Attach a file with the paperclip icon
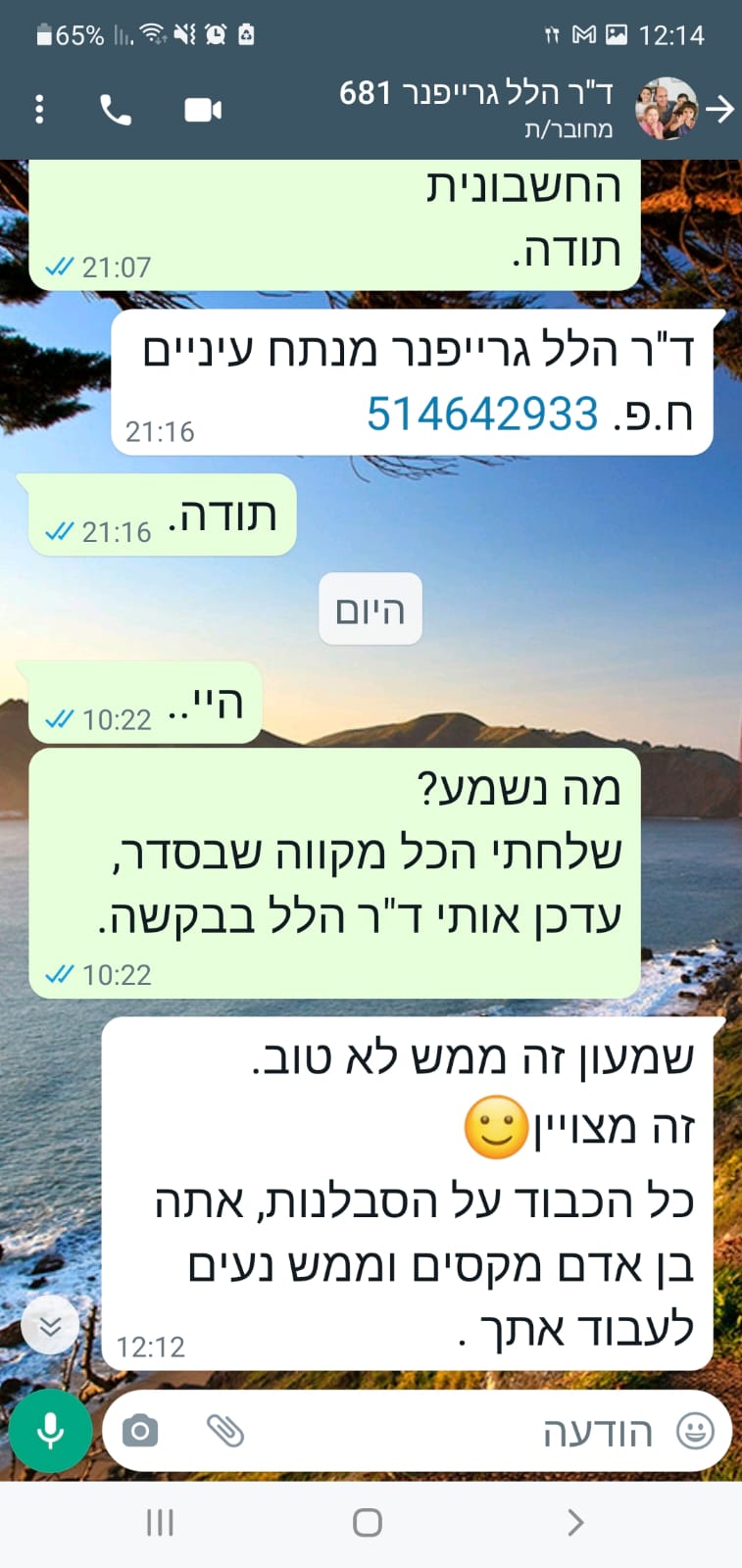Viewport: 742px width, 1568px height. pos(225,1431)
